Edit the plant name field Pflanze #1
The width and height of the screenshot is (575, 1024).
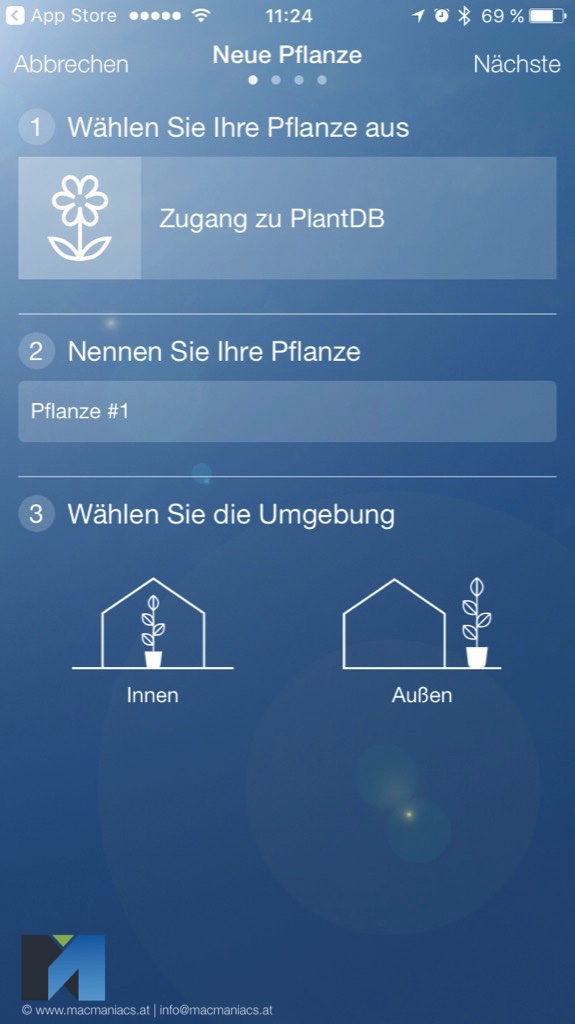point(288,411)
